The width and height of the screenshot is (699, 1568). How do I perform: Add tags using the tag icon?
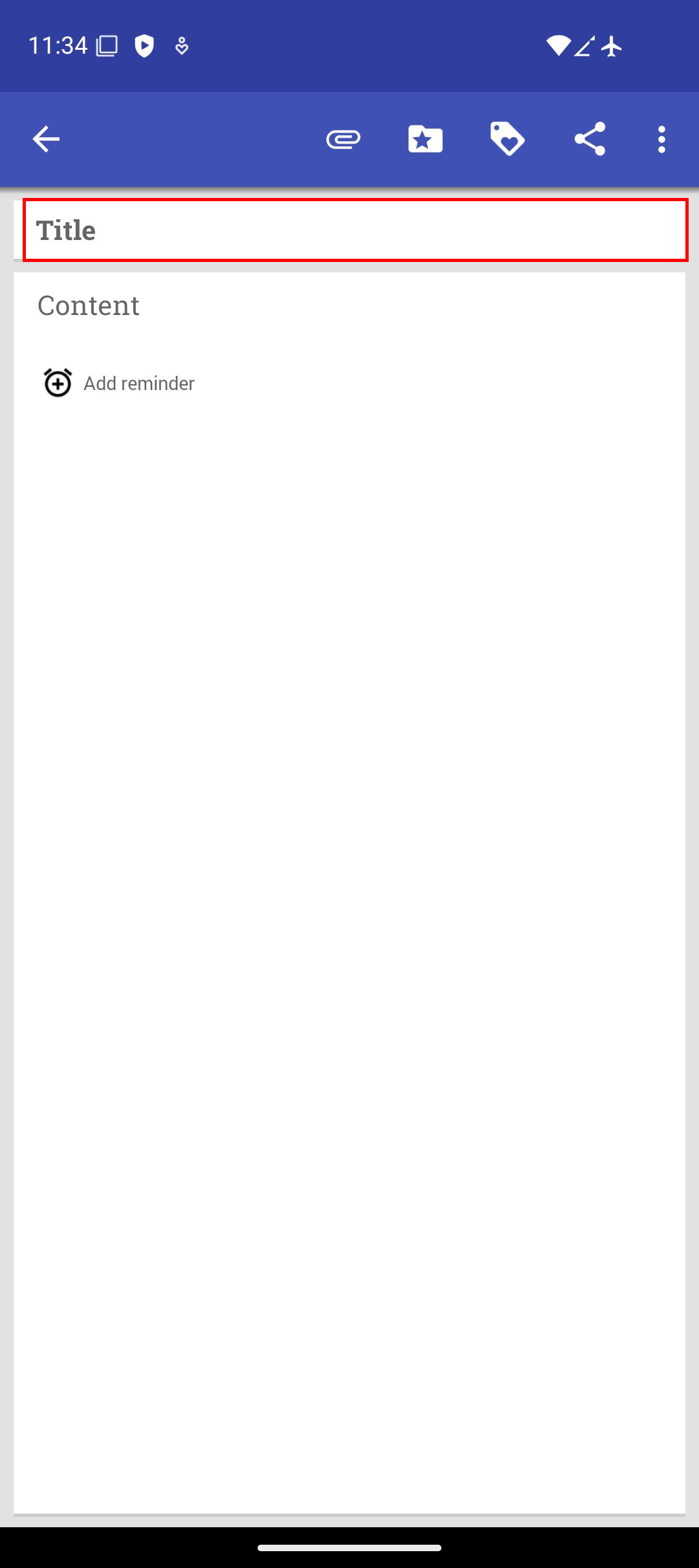point(507,139)
